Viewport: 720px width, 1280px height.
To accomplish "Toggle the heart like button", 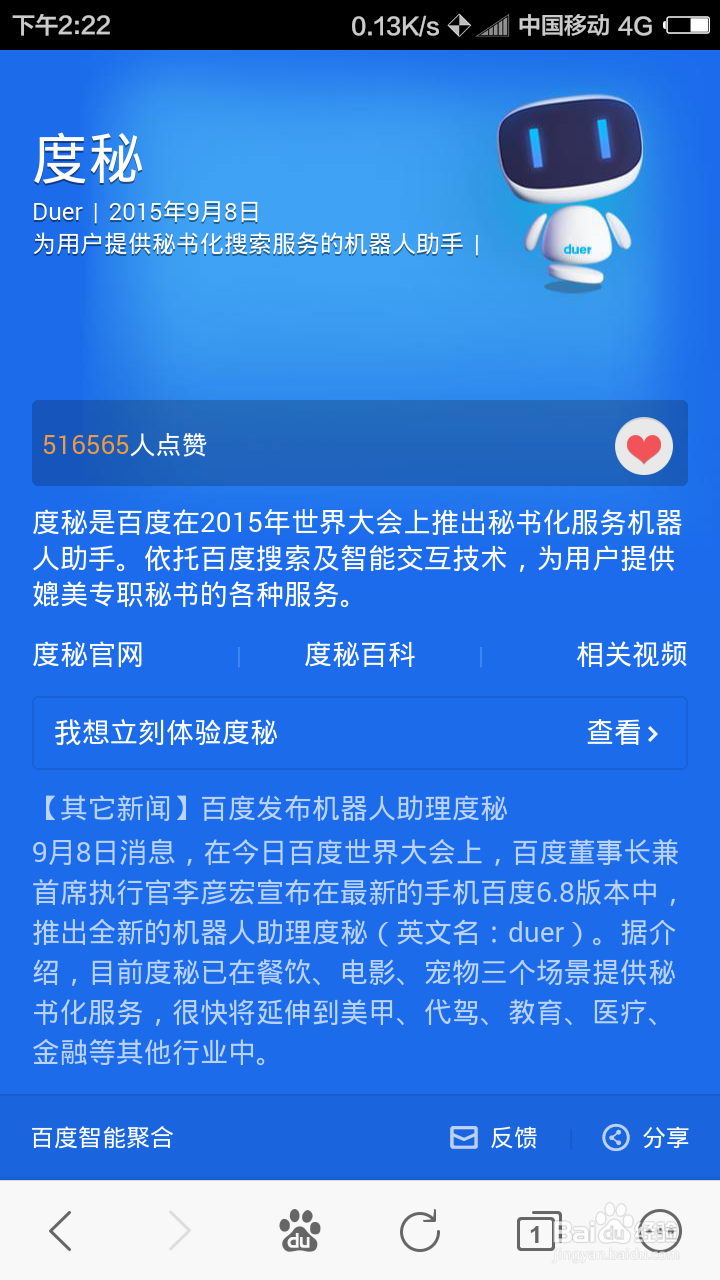I will tap(644, 444).
